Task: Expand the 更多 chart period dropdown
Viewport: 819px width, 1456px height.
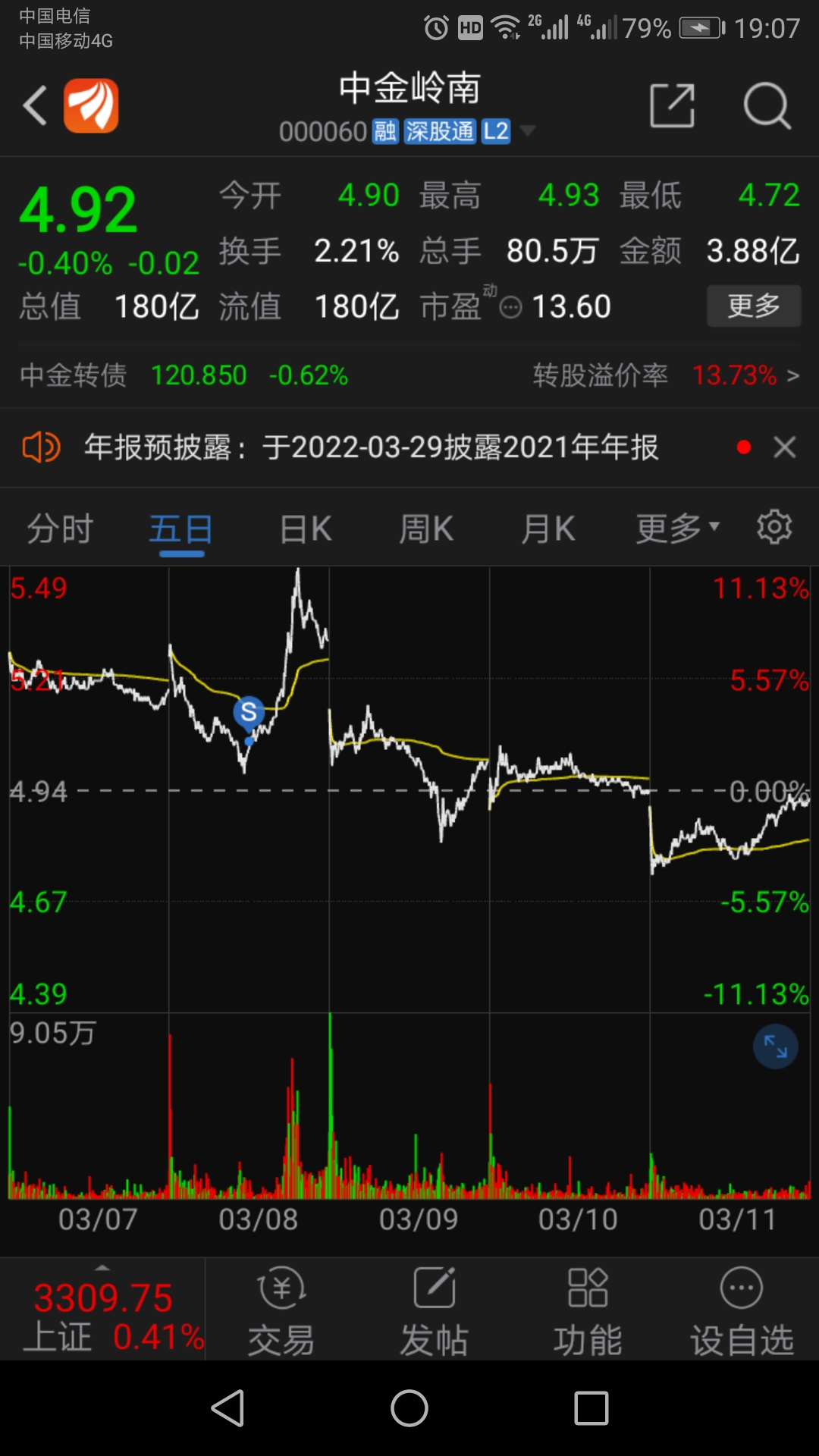Action: point(677,529)
